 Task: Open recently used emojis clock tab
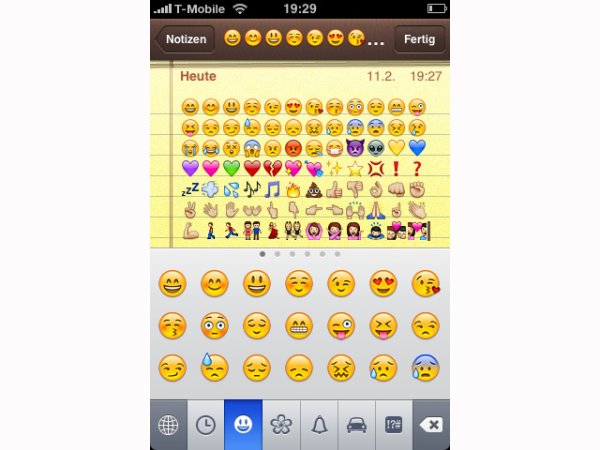click(x=205, y=425)
